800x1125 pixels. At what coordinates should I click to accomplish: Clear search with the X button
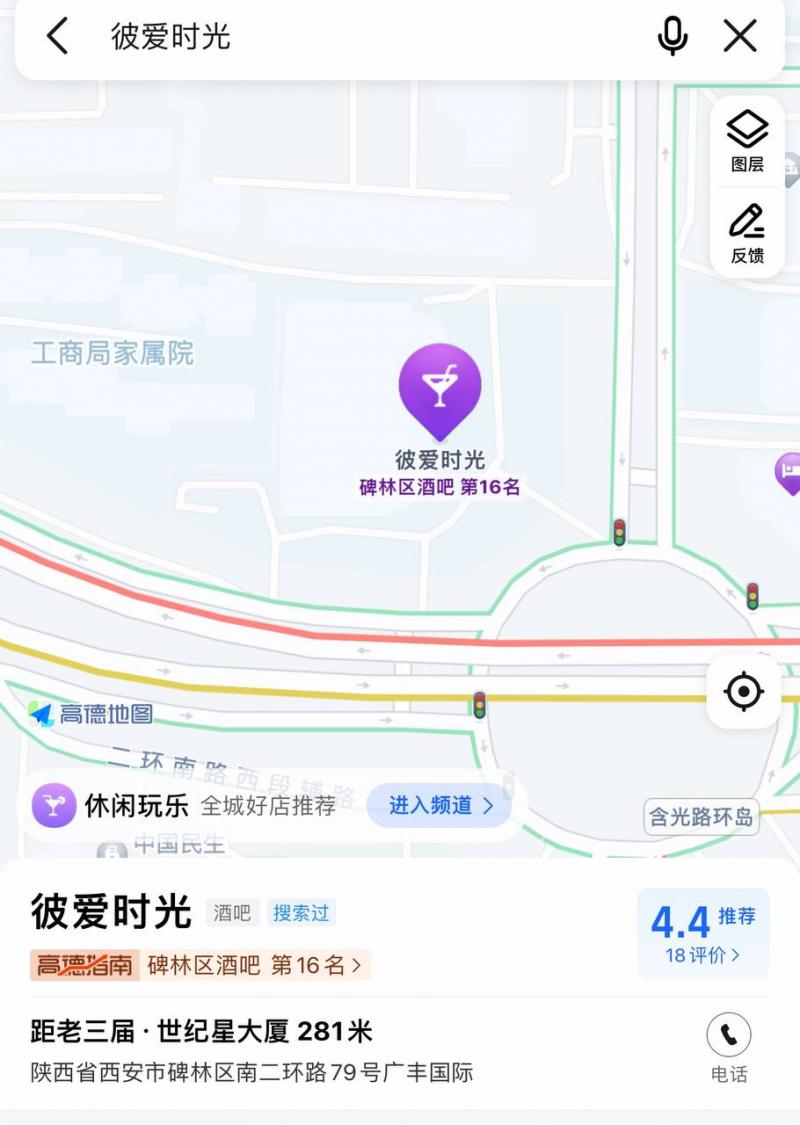(740, 36)
